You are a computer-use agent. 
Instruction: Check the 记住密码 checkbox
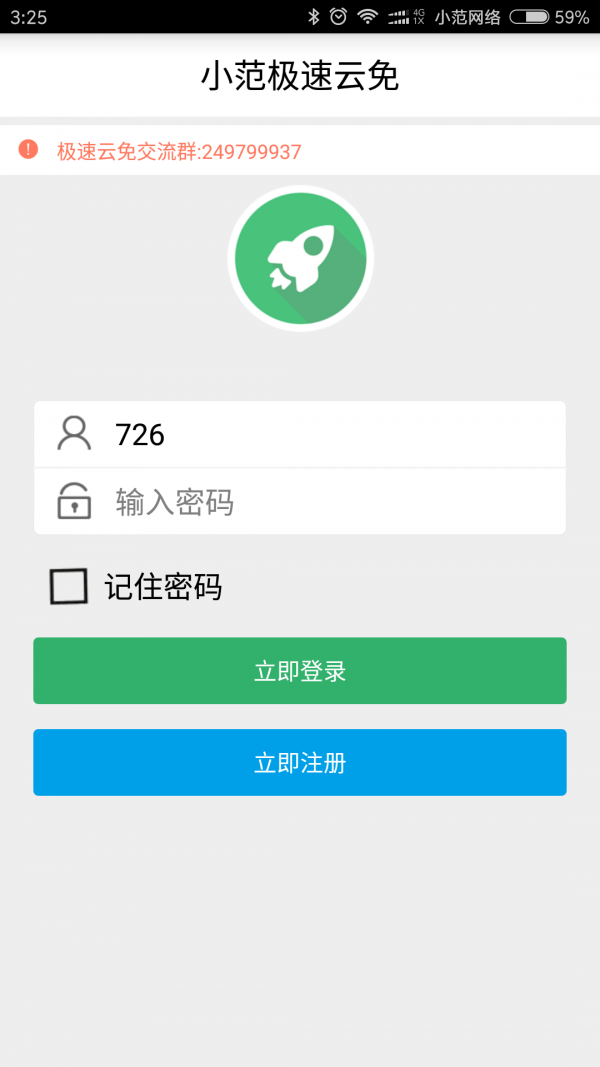[x=69, y=586]
